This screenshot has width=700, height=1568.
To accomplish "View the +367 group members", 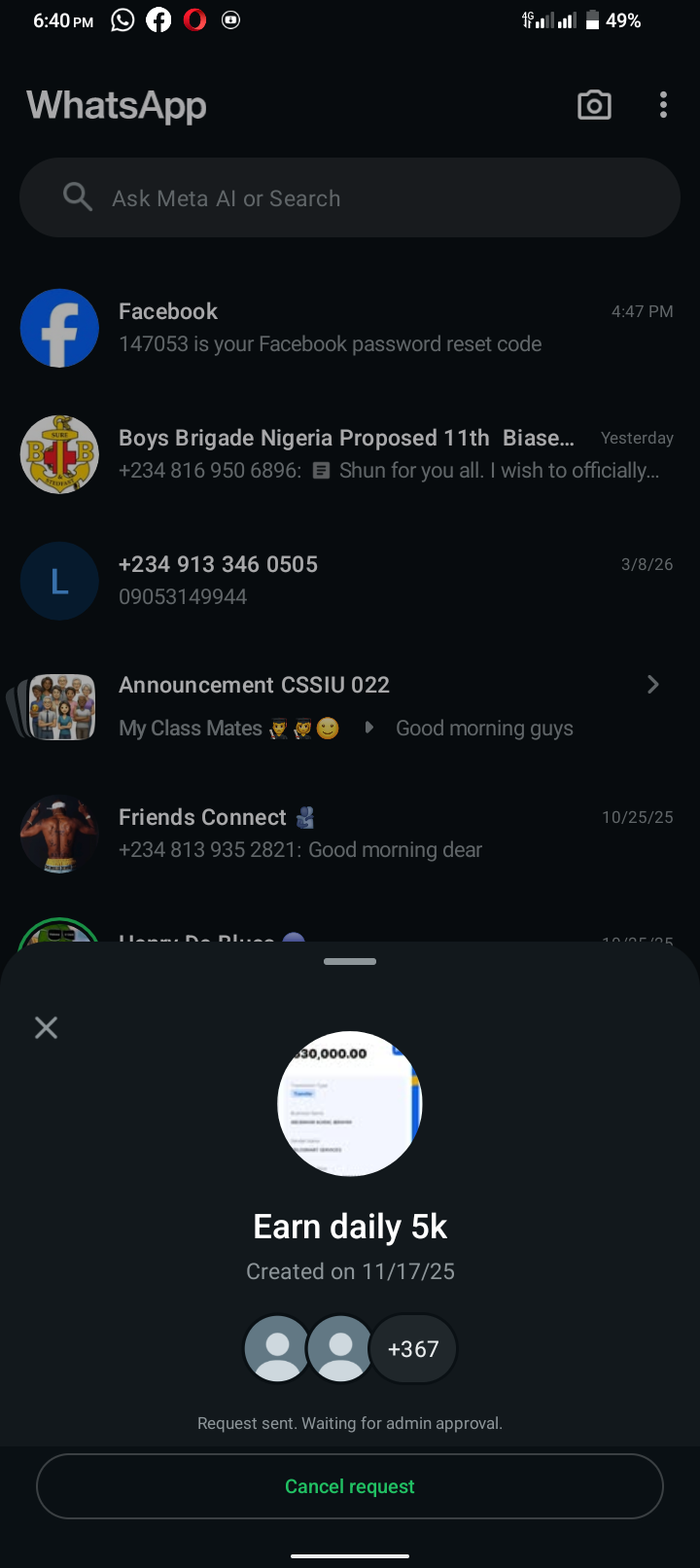I will pyautogui.click(x=413, y=1349).
